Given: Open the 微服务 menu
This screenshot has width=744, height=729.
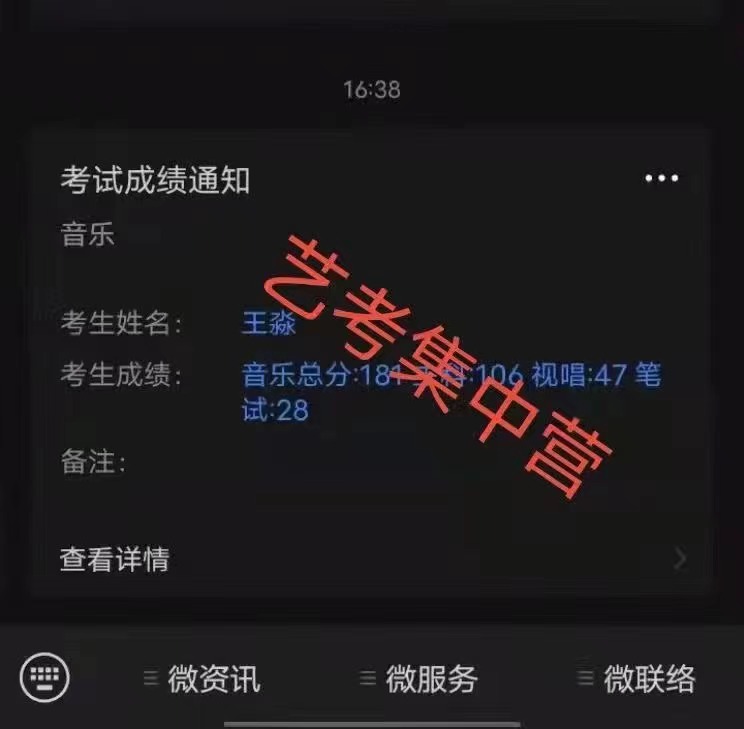Looking at the screenshot, I should 420,679.
